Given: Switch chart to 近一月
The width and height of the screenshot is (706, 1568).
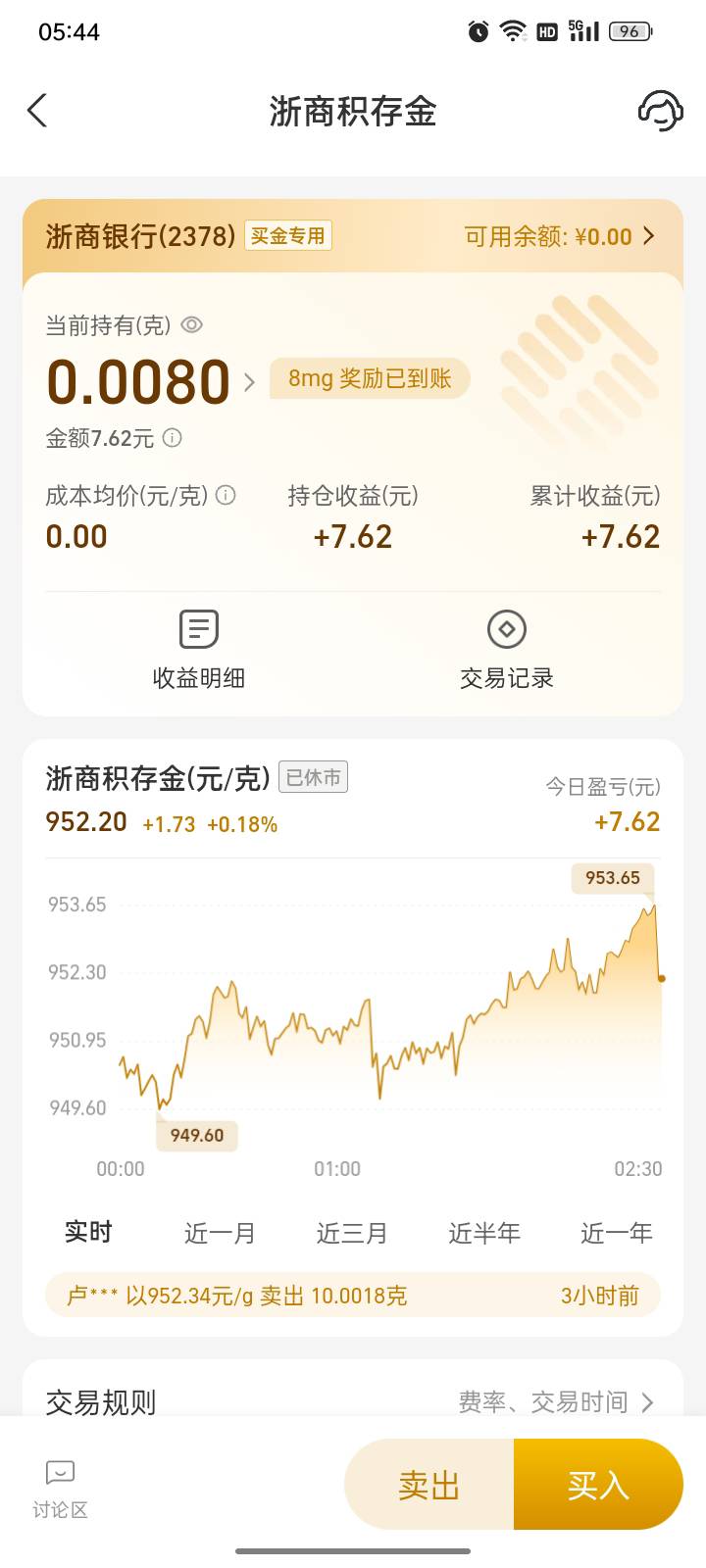Looking at the screenshot, I should pos(220,1233).
